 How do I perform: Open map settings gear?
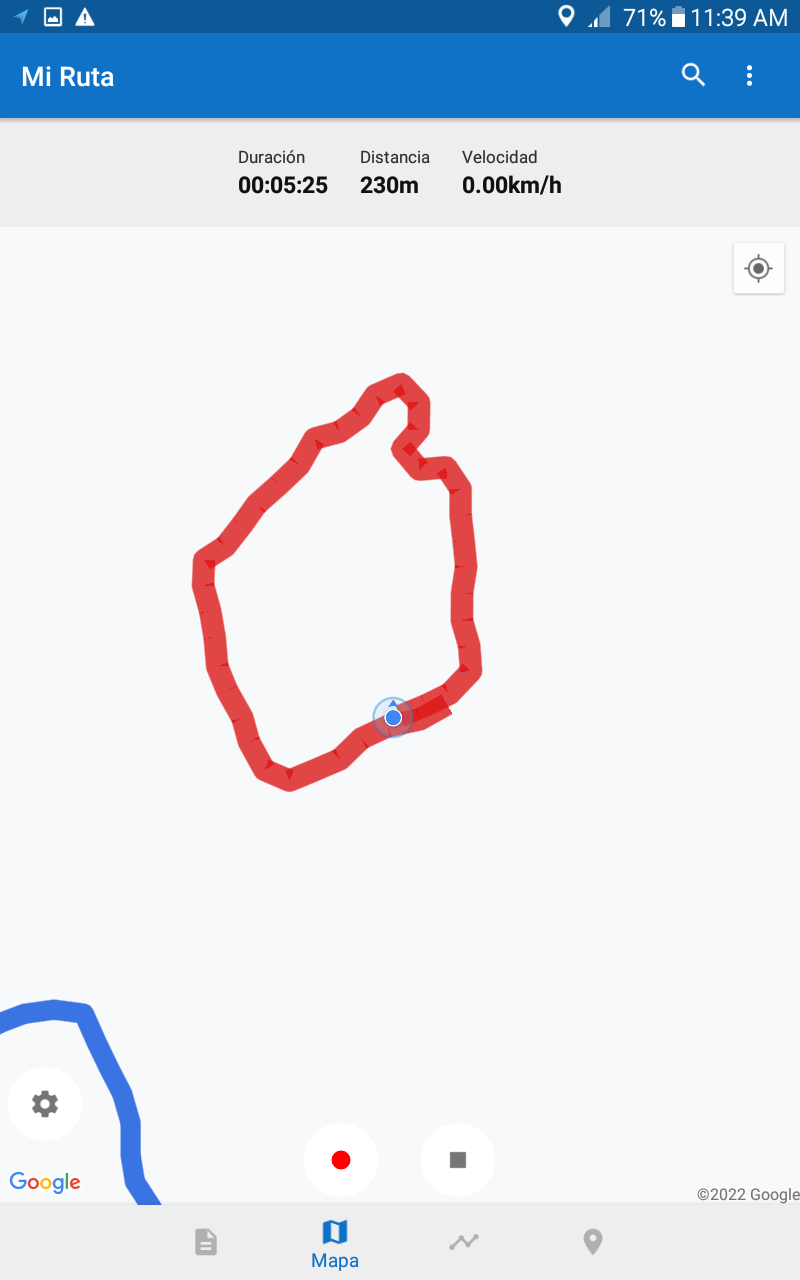[x=45, y=1104]
